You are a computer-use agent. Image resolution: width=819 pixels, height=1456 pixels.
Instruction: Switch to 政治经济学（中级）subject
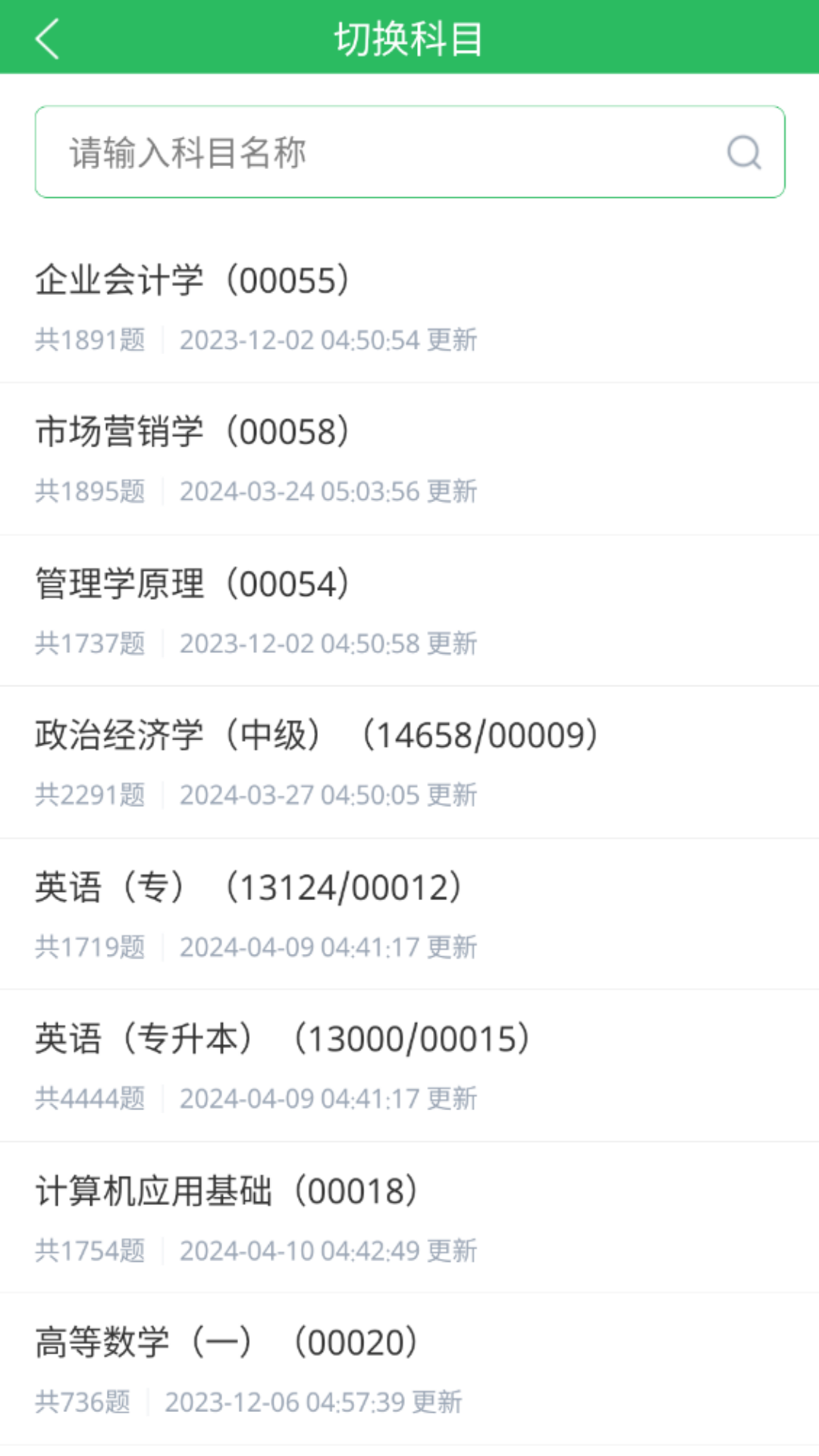click(x=409, y=762)
